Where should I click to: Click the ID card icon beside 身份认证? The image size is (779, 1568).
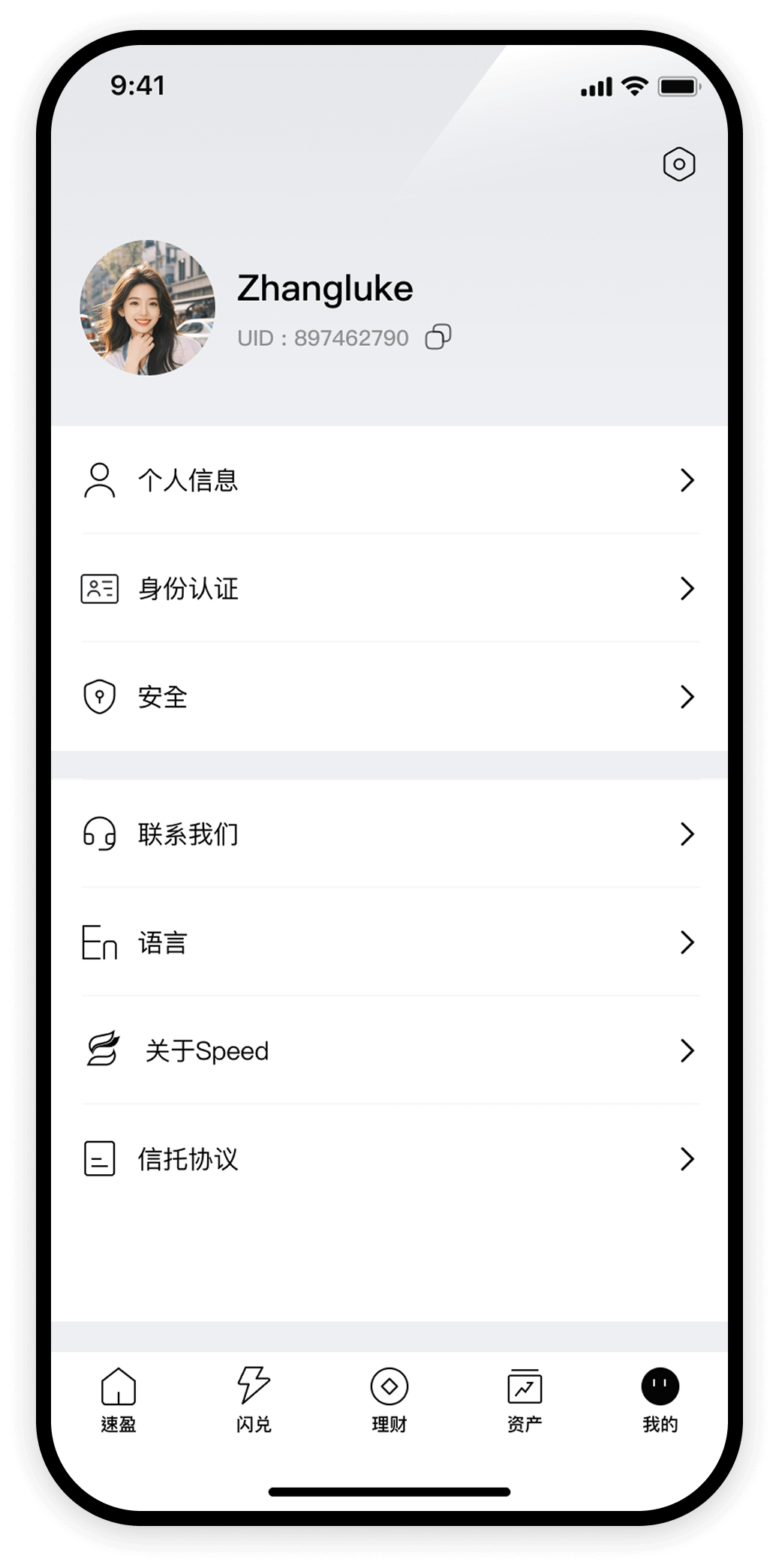click(99, 589)
